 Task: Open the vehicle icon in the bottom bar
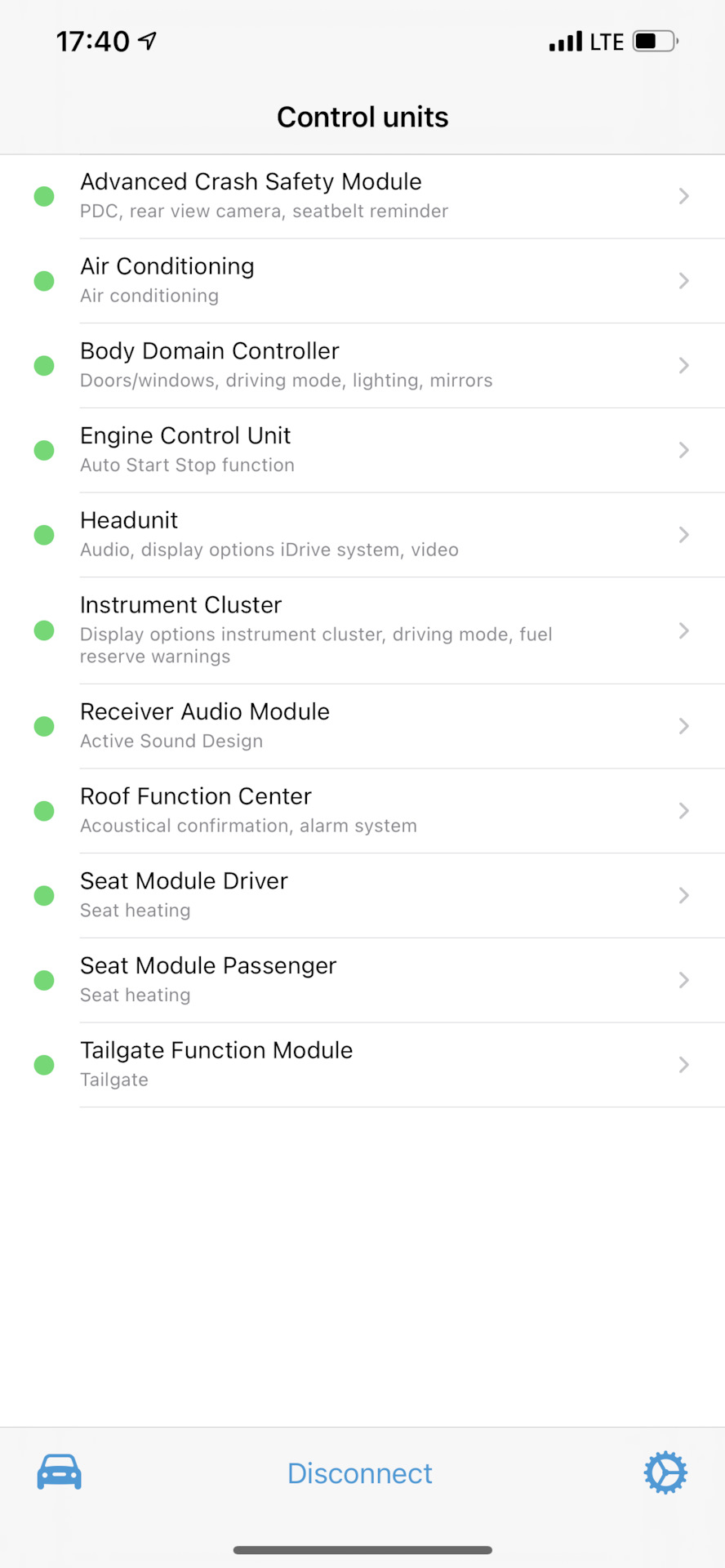pos(58,1473)
